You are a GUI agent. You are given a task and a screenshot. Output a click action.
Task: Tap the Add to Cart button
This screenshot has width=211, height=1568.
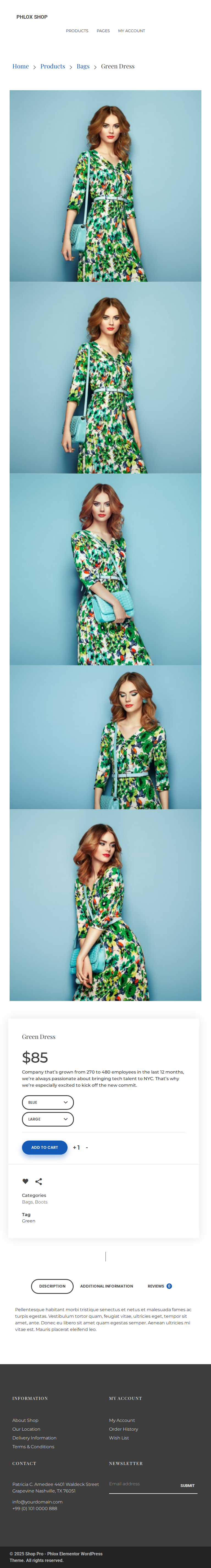[x=45, y=1147]
